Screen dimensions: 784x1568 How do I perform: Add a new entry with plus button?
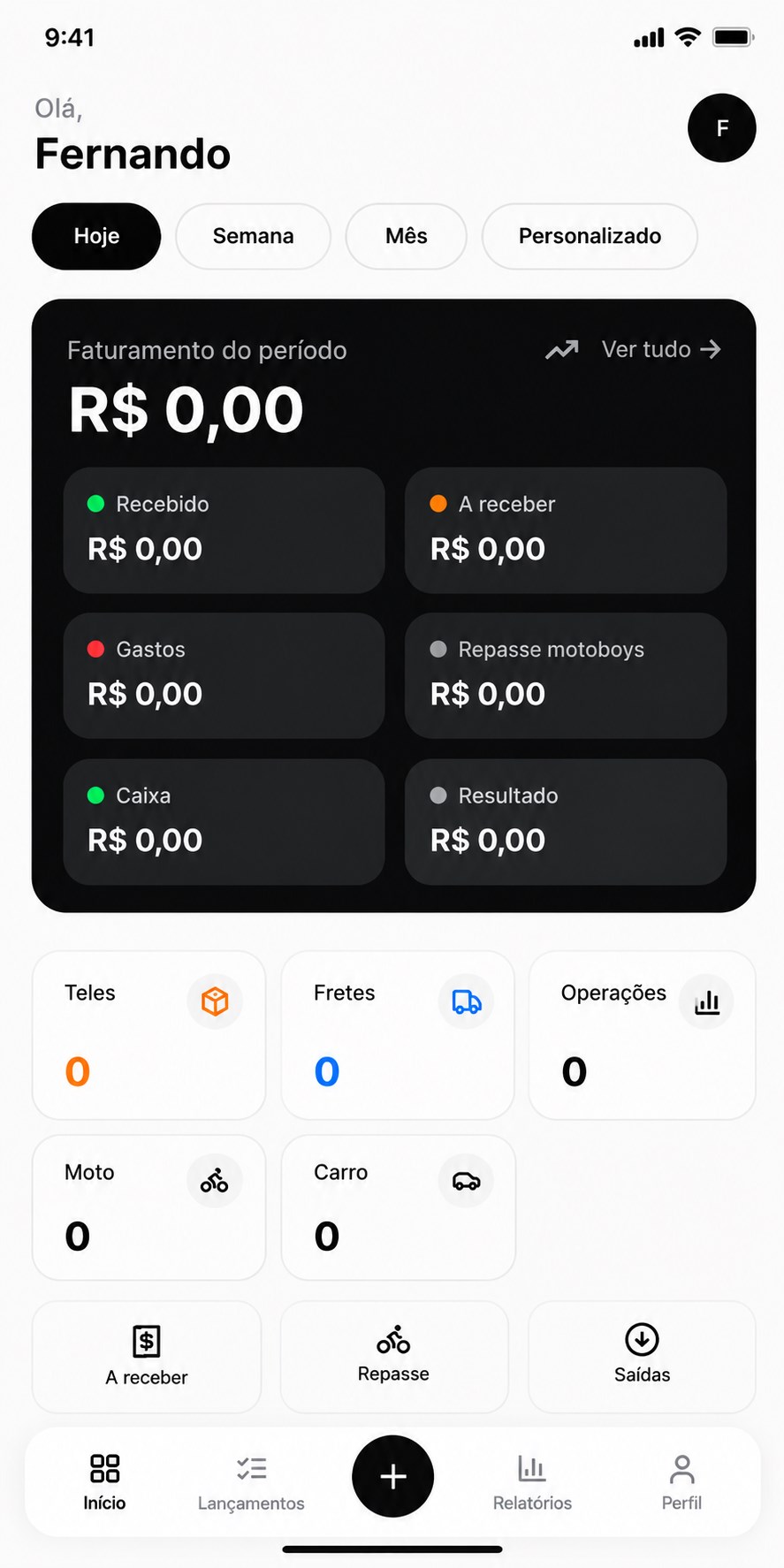(393, 1476)
